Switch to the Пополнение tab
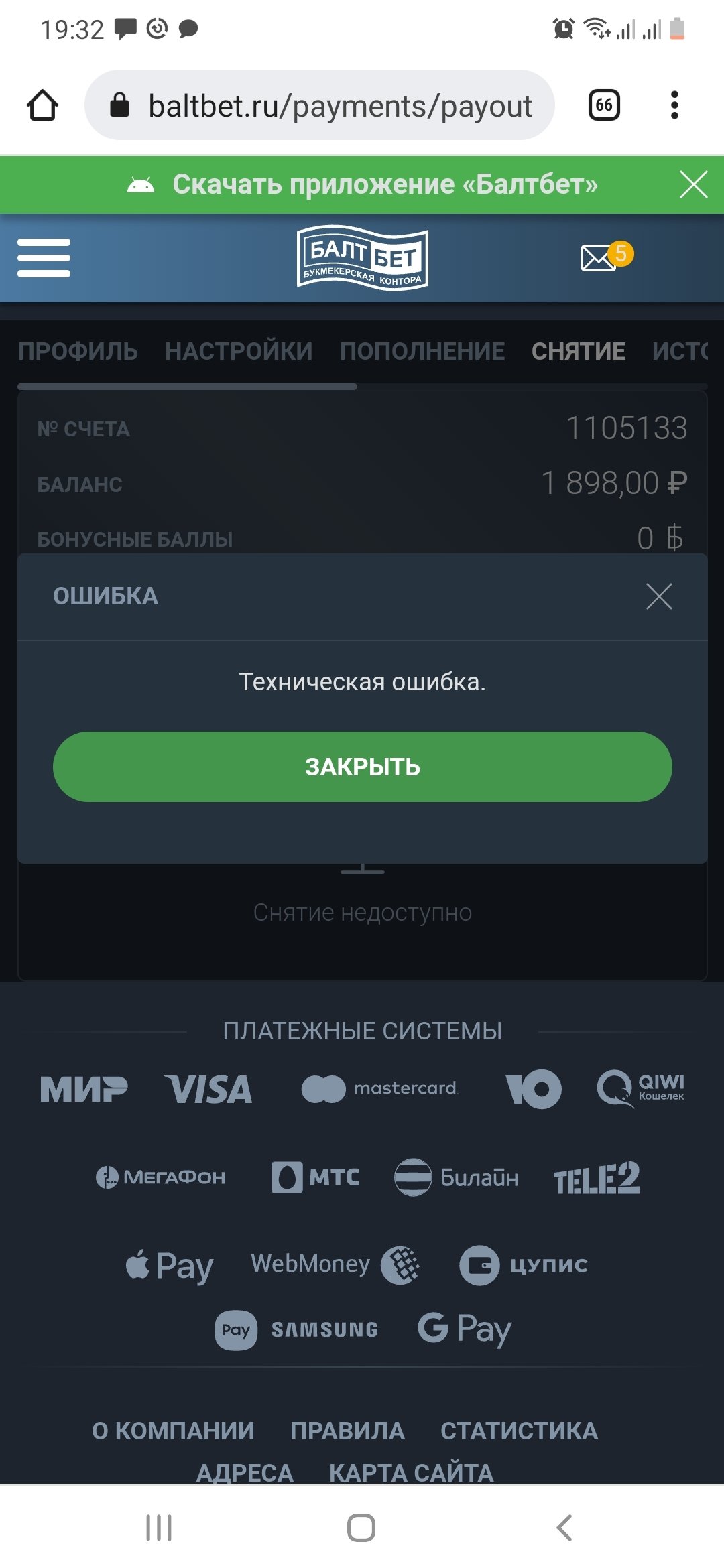The image size is (724, 1568). (x=422, y=351)
